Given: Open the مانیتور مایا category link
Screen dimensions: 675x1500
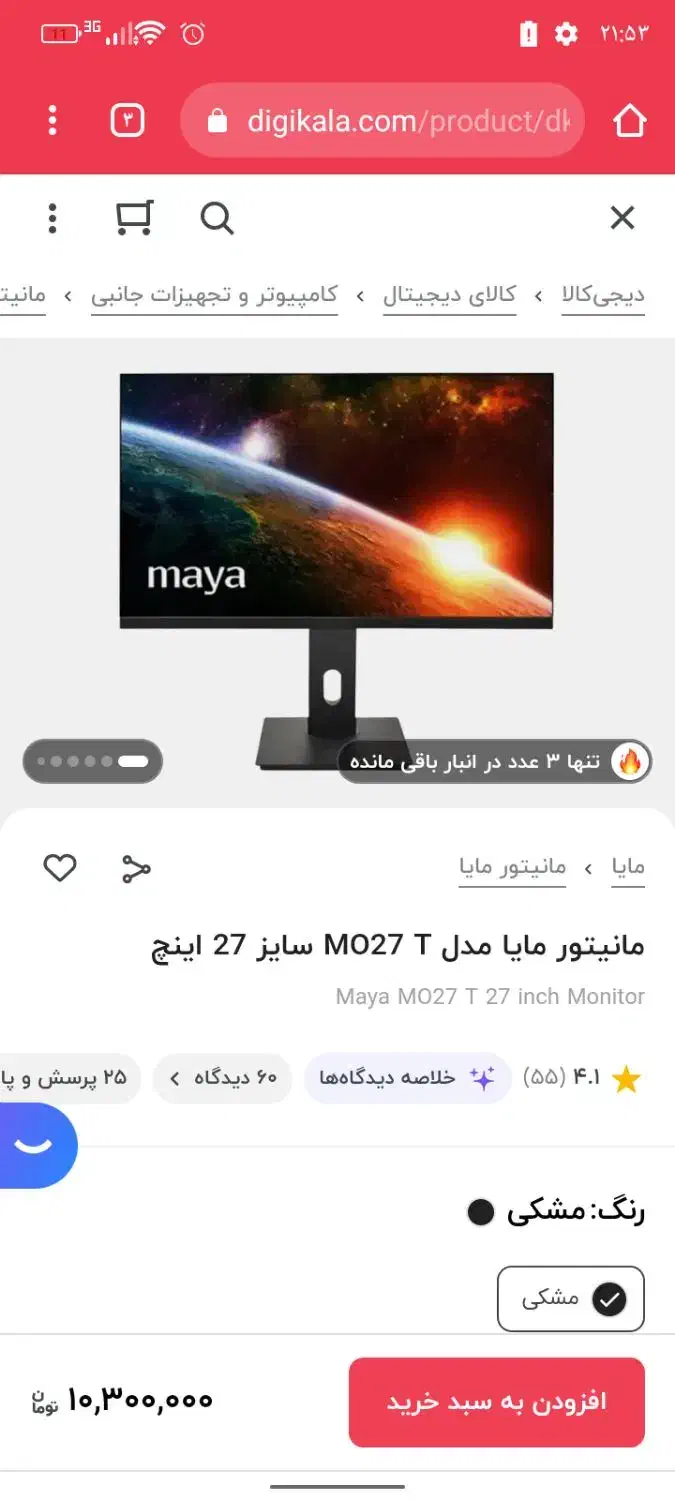Looking at the screenshot, I should [x=512, y=867].
